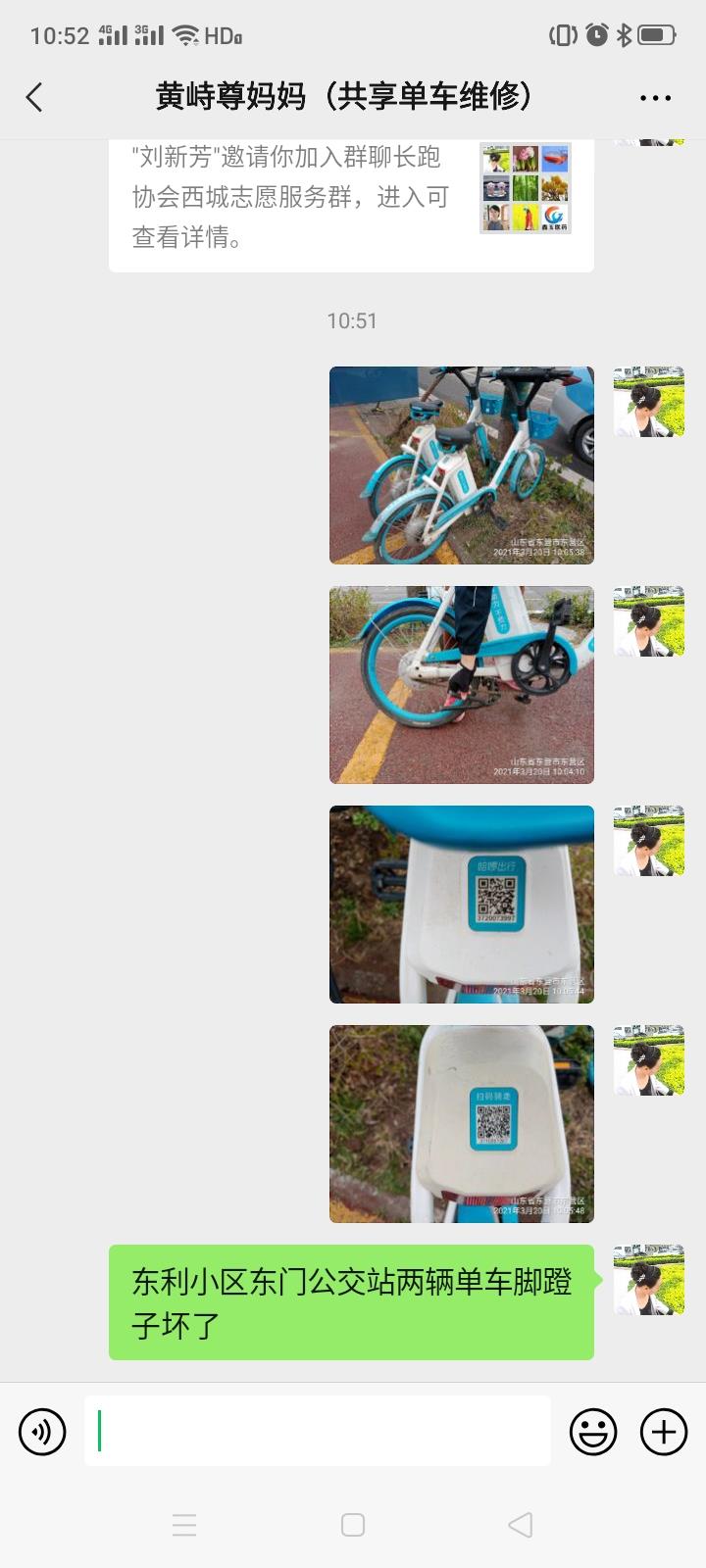Open the chat's three-dot menu

coord(654,98)
